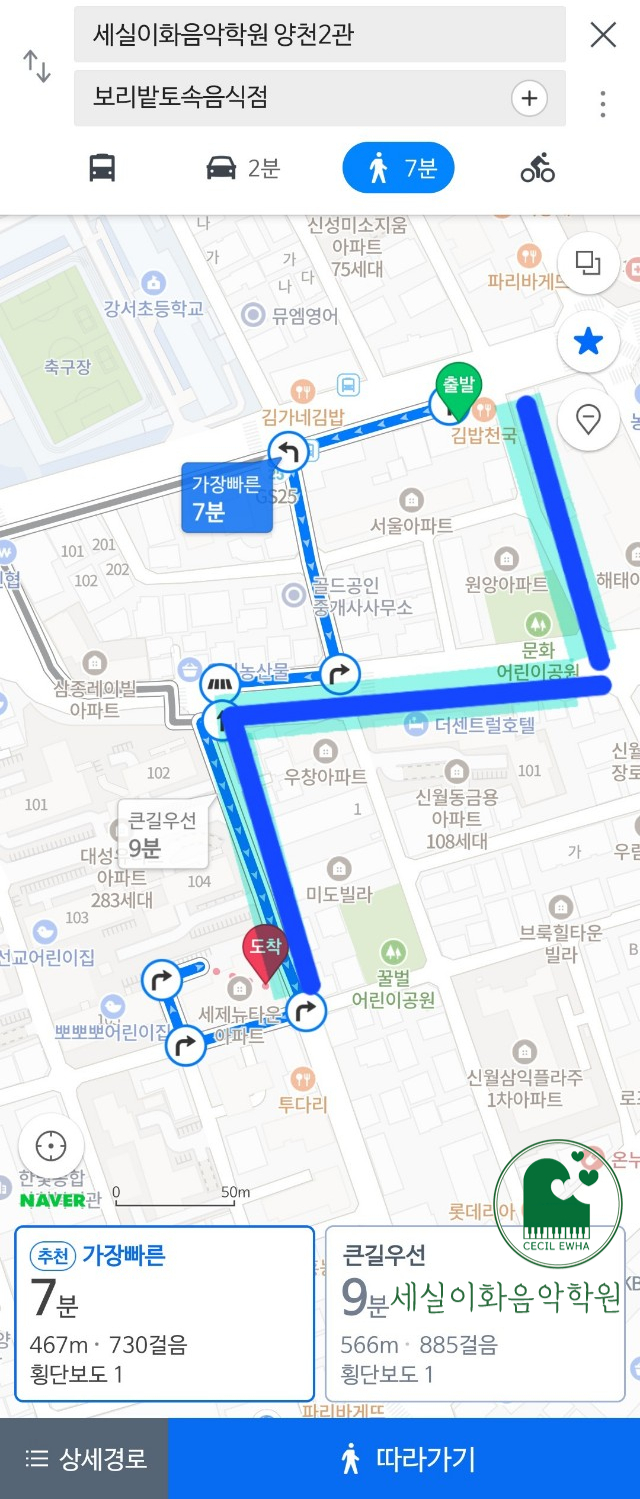Select the walking 7분 tab
Screen dimensions: 640x1499
click(x=398, y=168)
